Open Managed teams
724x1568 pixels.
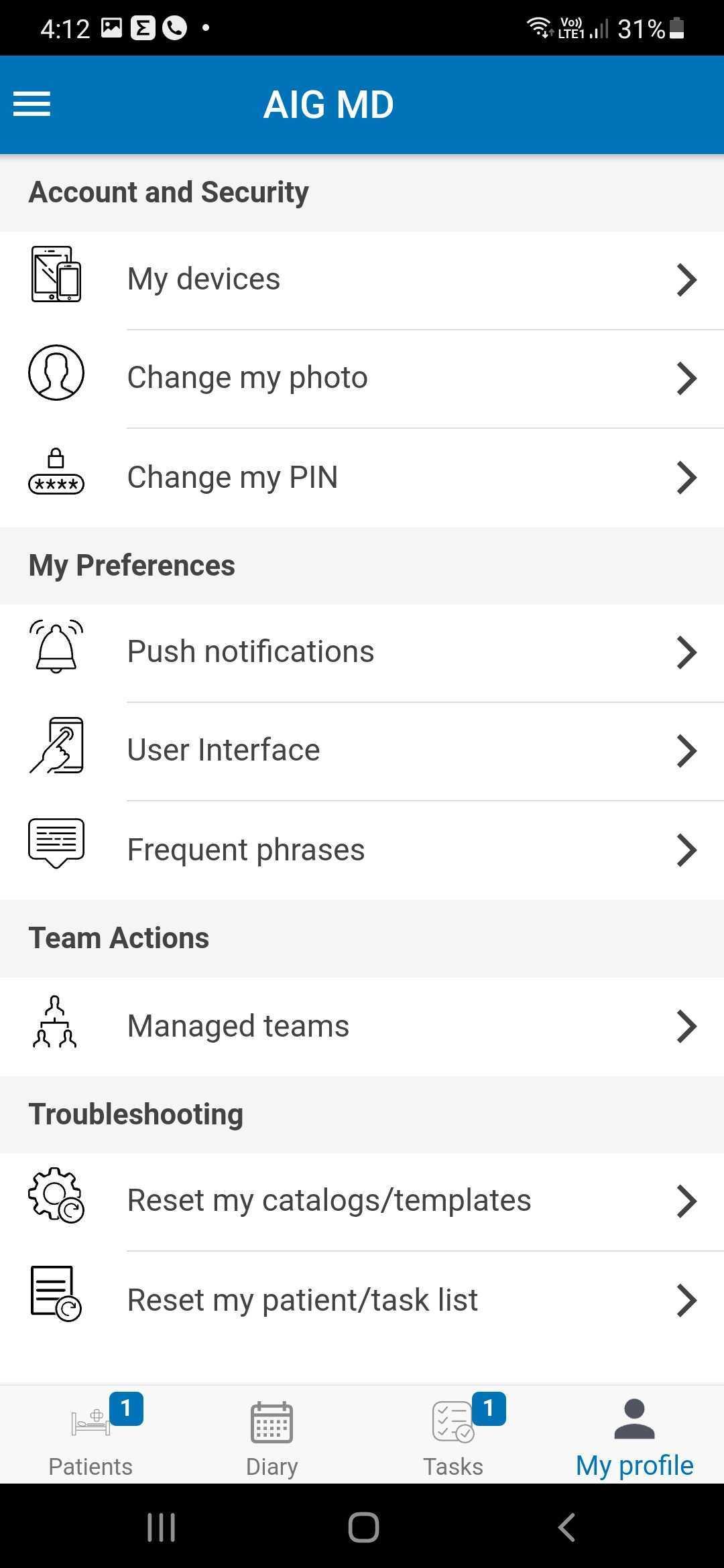click(x=362, y=1027)
